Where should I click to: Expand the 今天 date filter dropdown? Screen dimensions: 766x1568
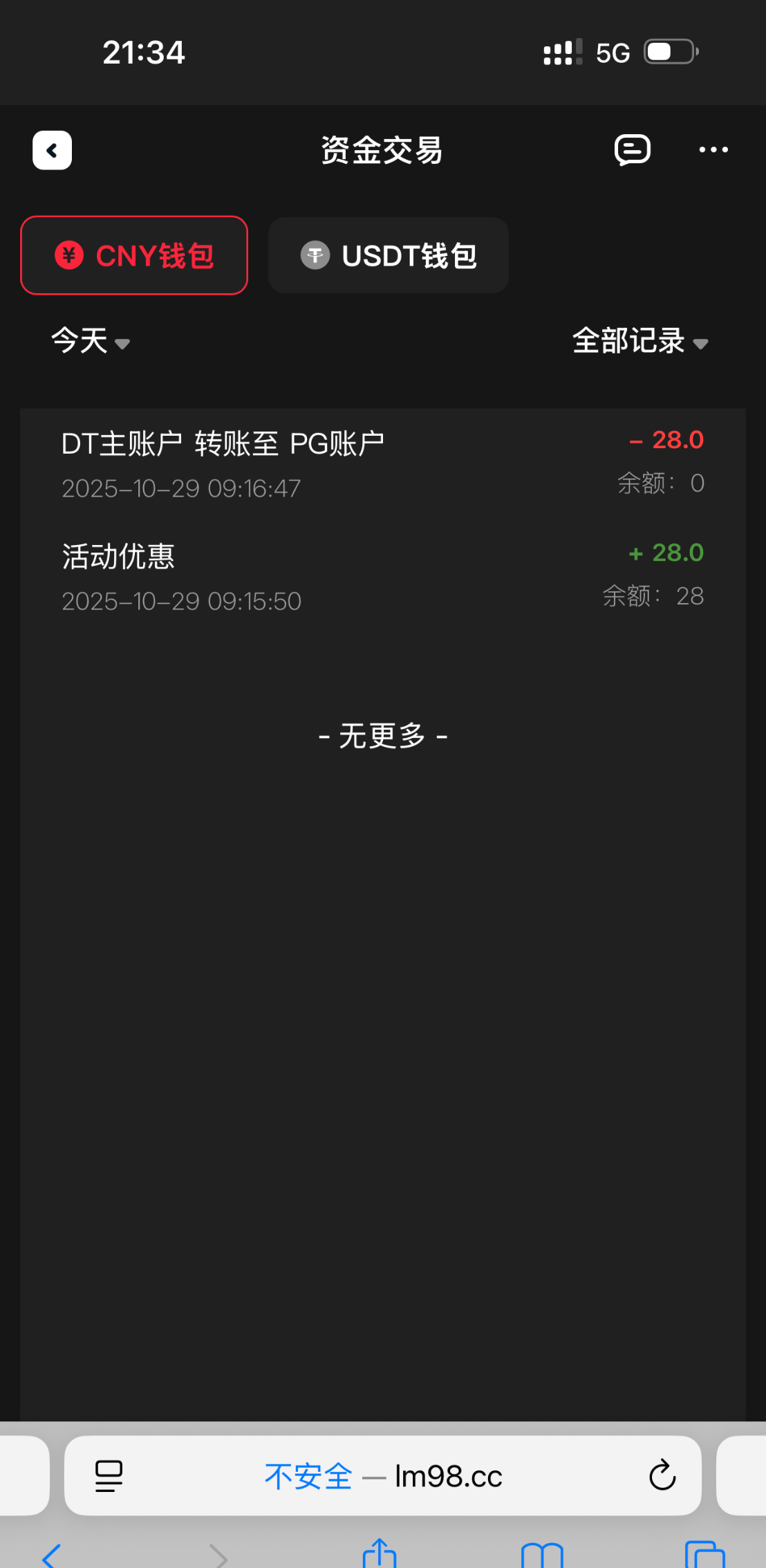pyautogui.click(x=91, y=341)
